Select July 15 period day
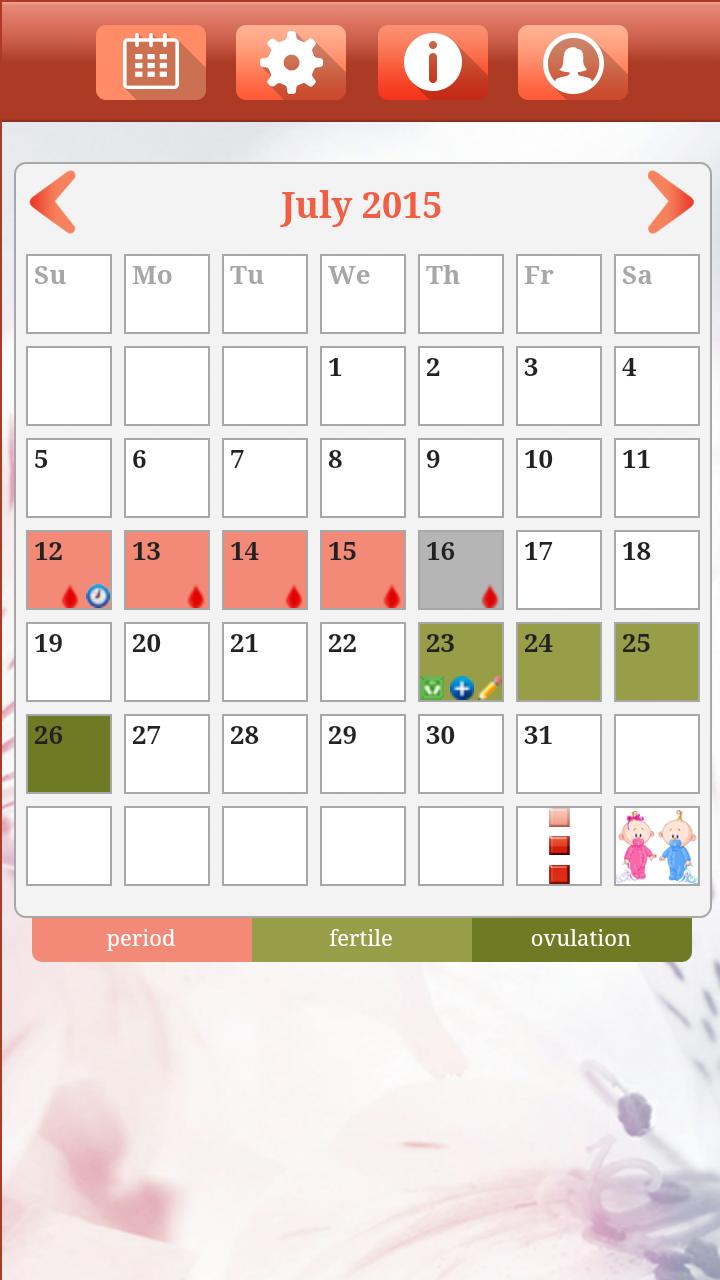720x1280 pixels. (x=363, y=570)
